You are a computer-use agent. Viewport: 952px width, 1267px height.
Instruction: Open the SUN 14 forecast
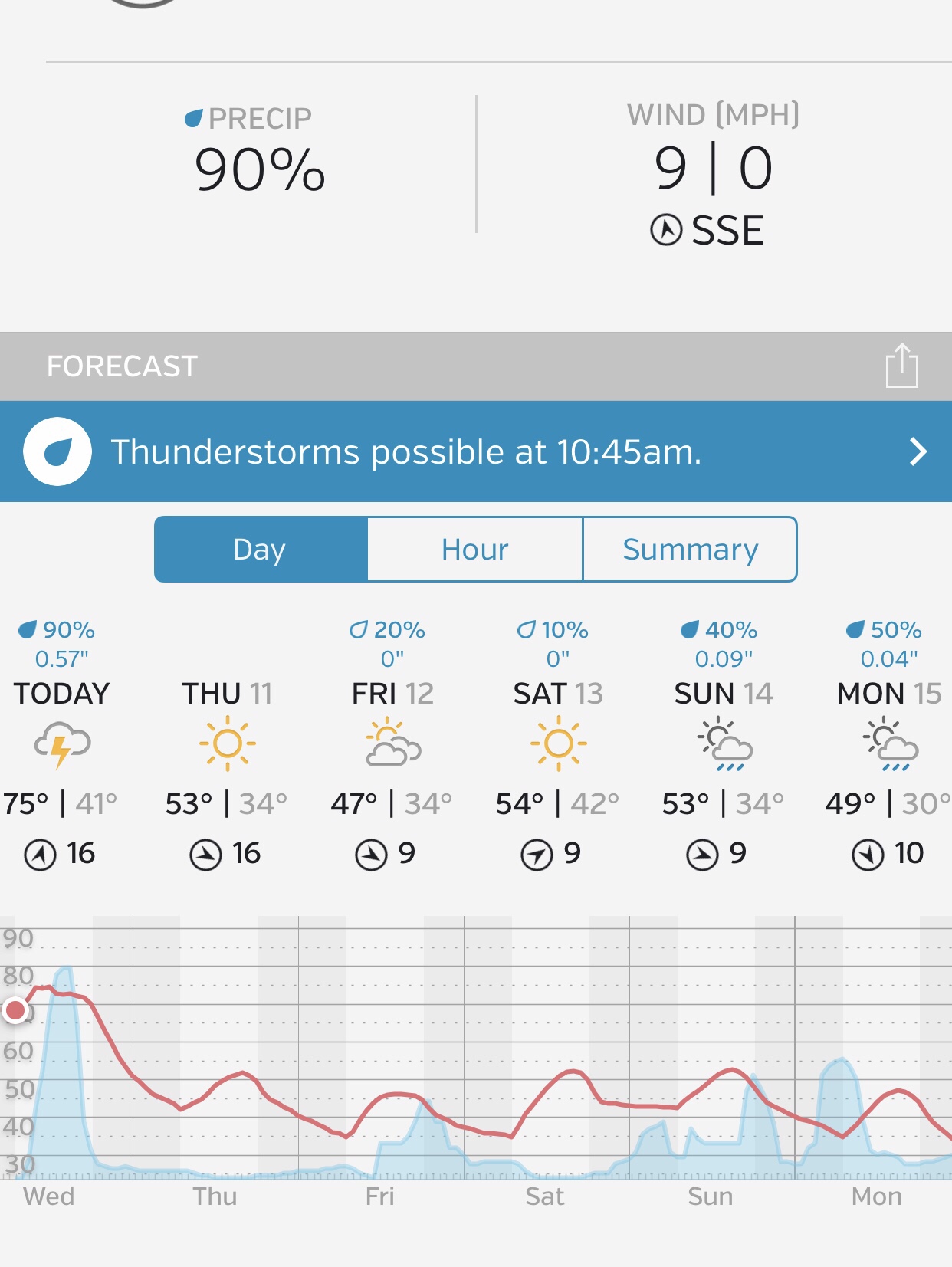pyautogui.click(x=724, y=742)
